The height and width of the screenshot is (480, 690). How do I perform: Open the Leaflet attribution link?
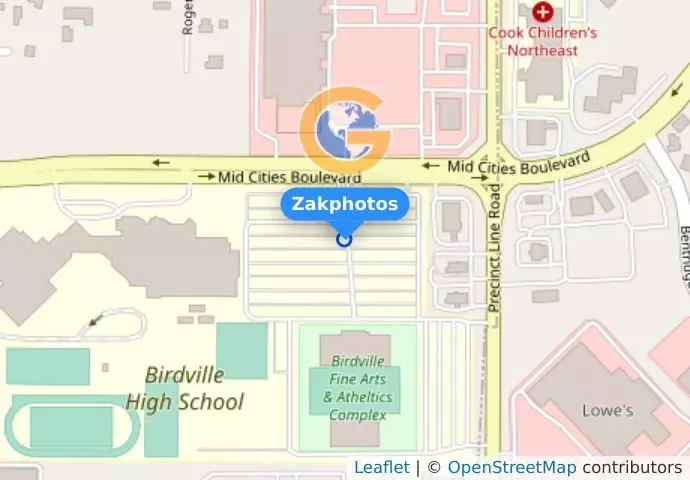point(381,467)
